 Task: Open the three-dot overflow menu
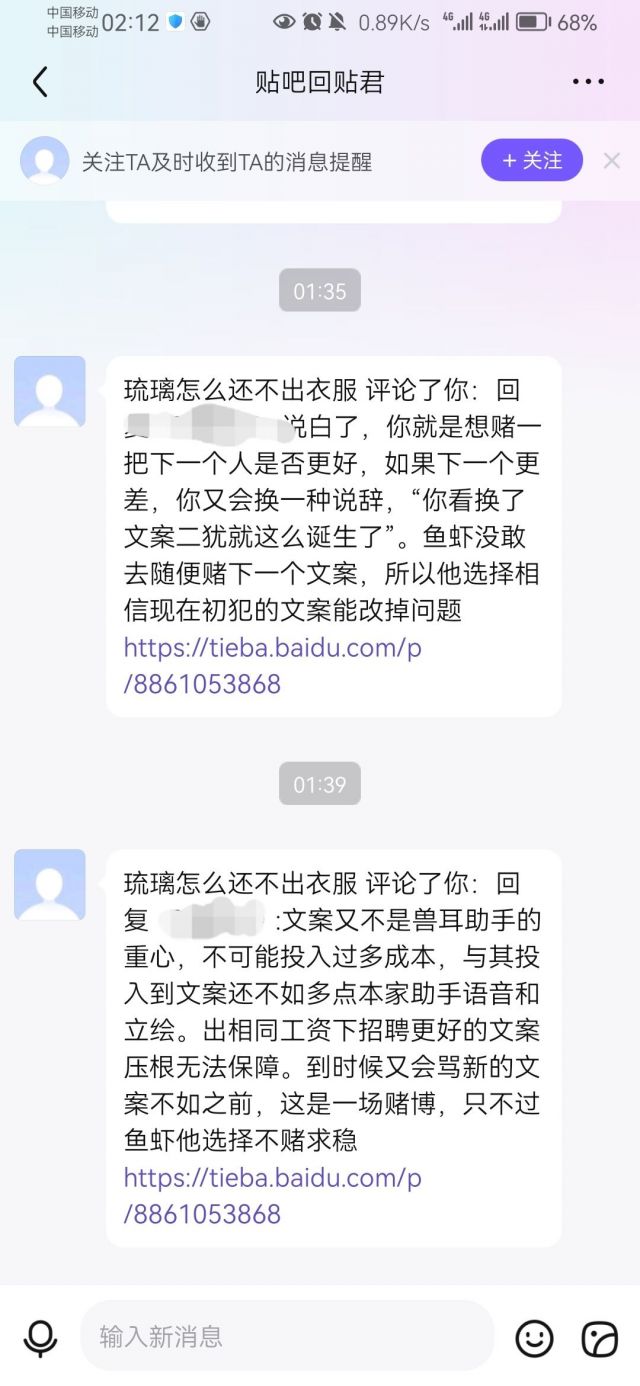pyautogui.click(x=588, y=82)
